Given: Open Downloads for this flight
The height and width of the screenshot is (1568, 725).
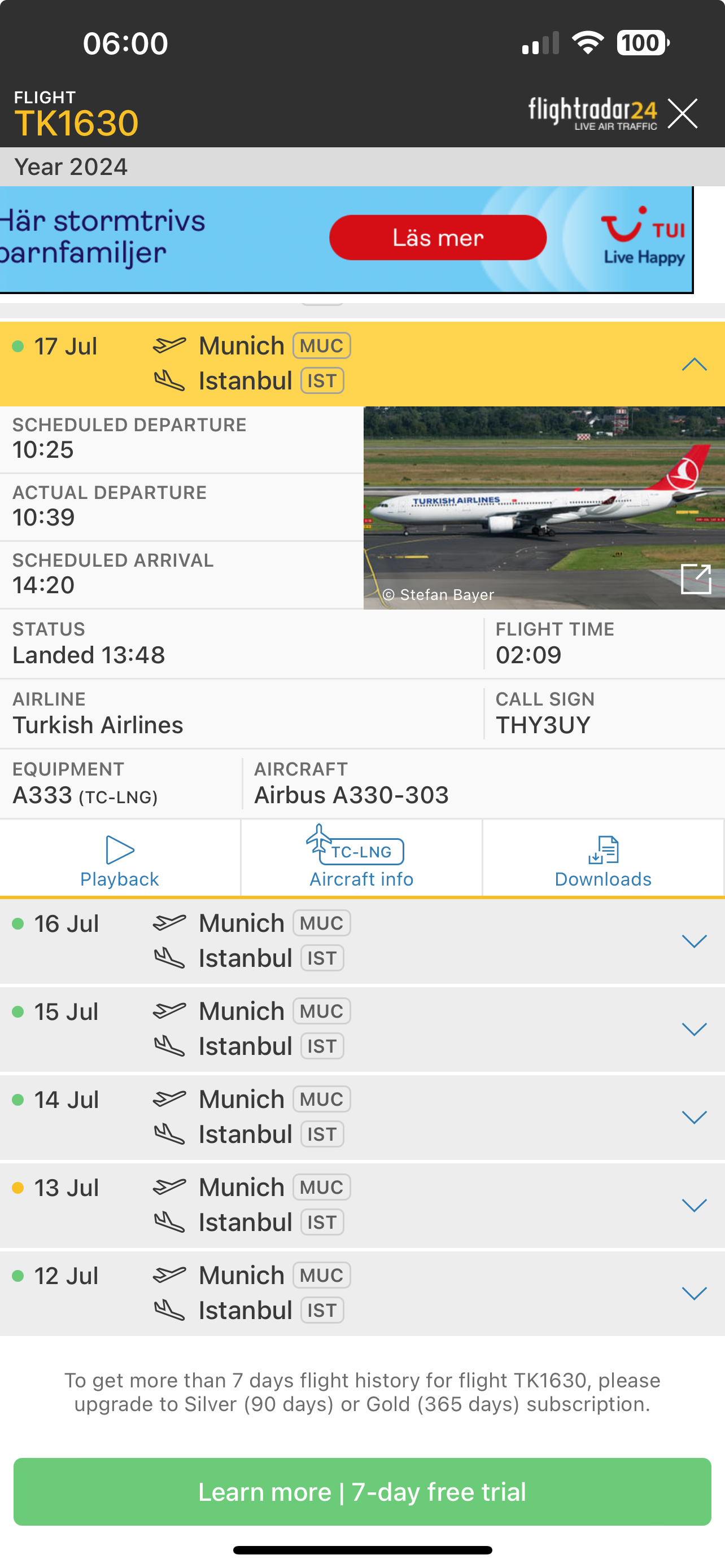Looking at the screenshot, I should tap(602, 859).
